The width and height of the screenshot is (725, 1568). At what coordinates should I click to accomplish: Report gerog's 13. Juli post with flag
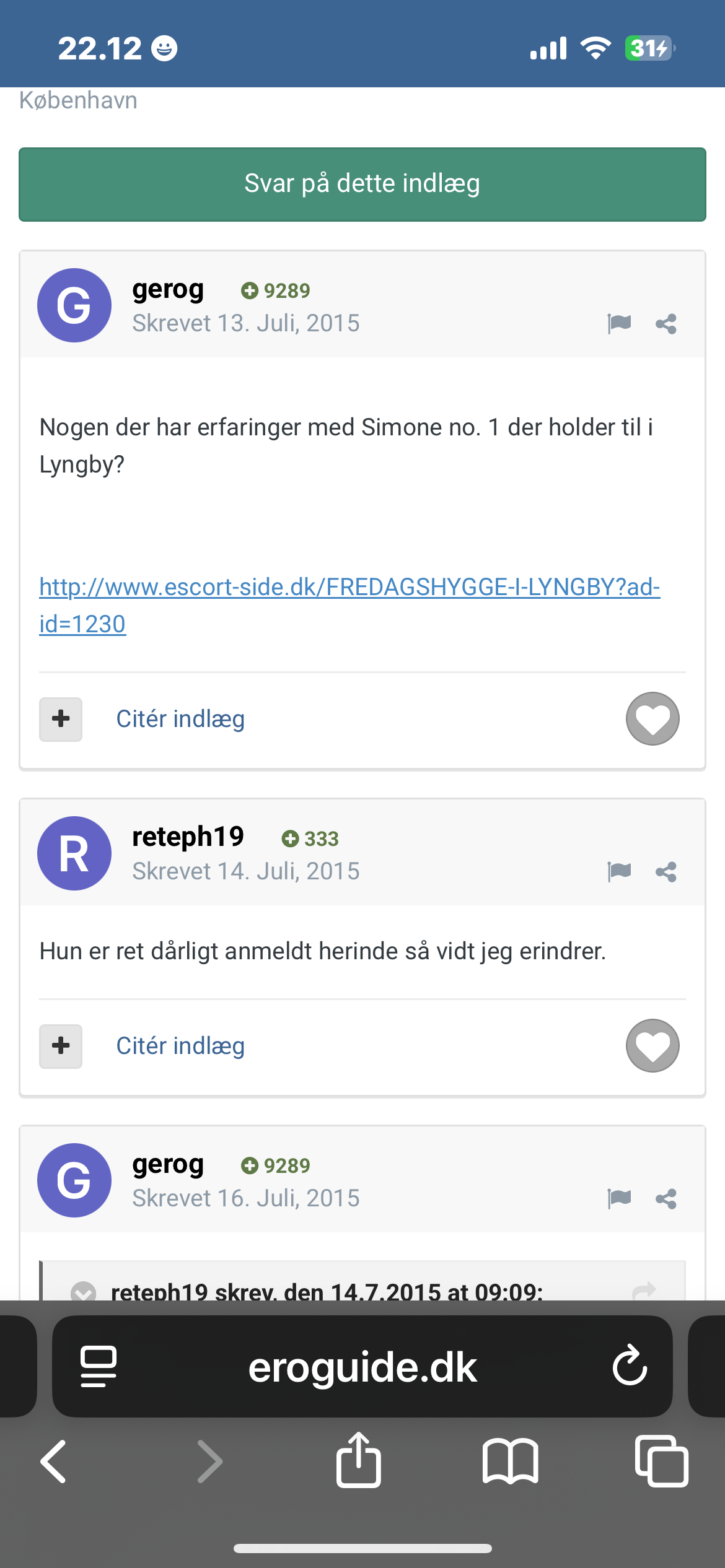619,323
